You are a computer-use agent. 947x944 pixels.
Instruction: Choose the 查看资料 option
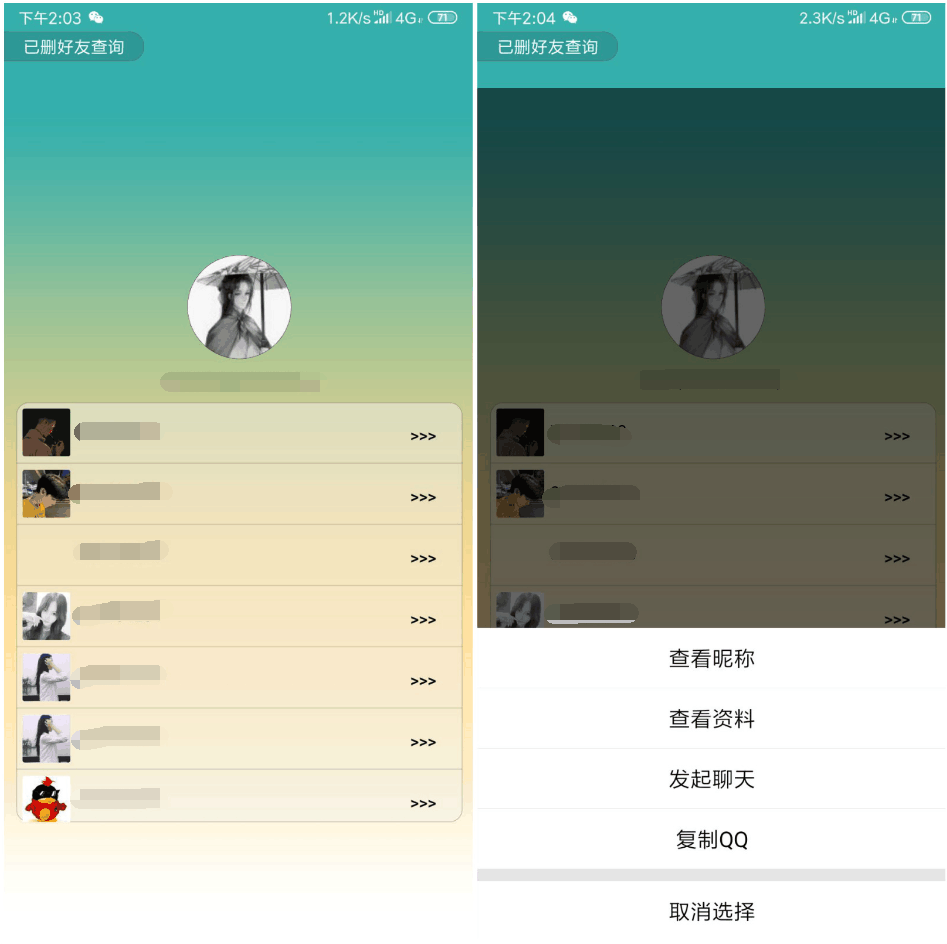(711, 719)
